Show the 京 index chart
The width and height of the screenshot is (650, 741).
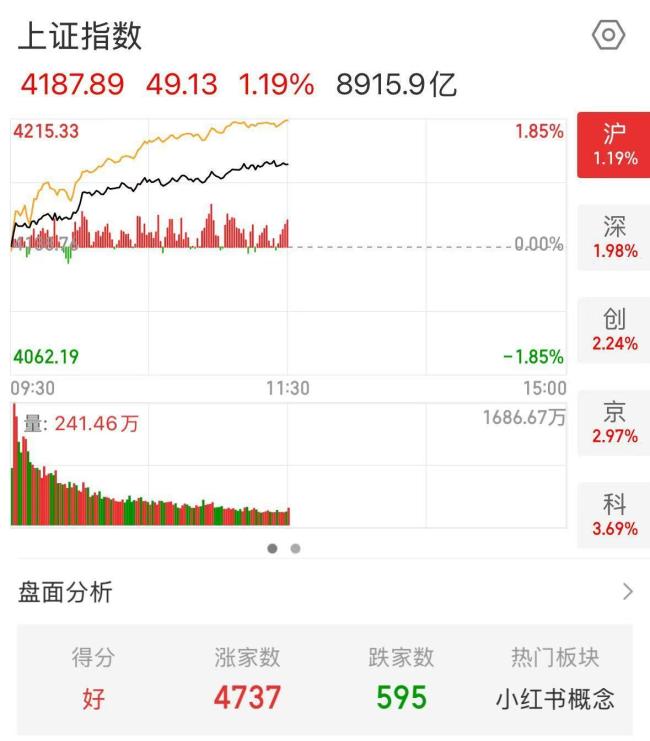click(x=613, y=423)
